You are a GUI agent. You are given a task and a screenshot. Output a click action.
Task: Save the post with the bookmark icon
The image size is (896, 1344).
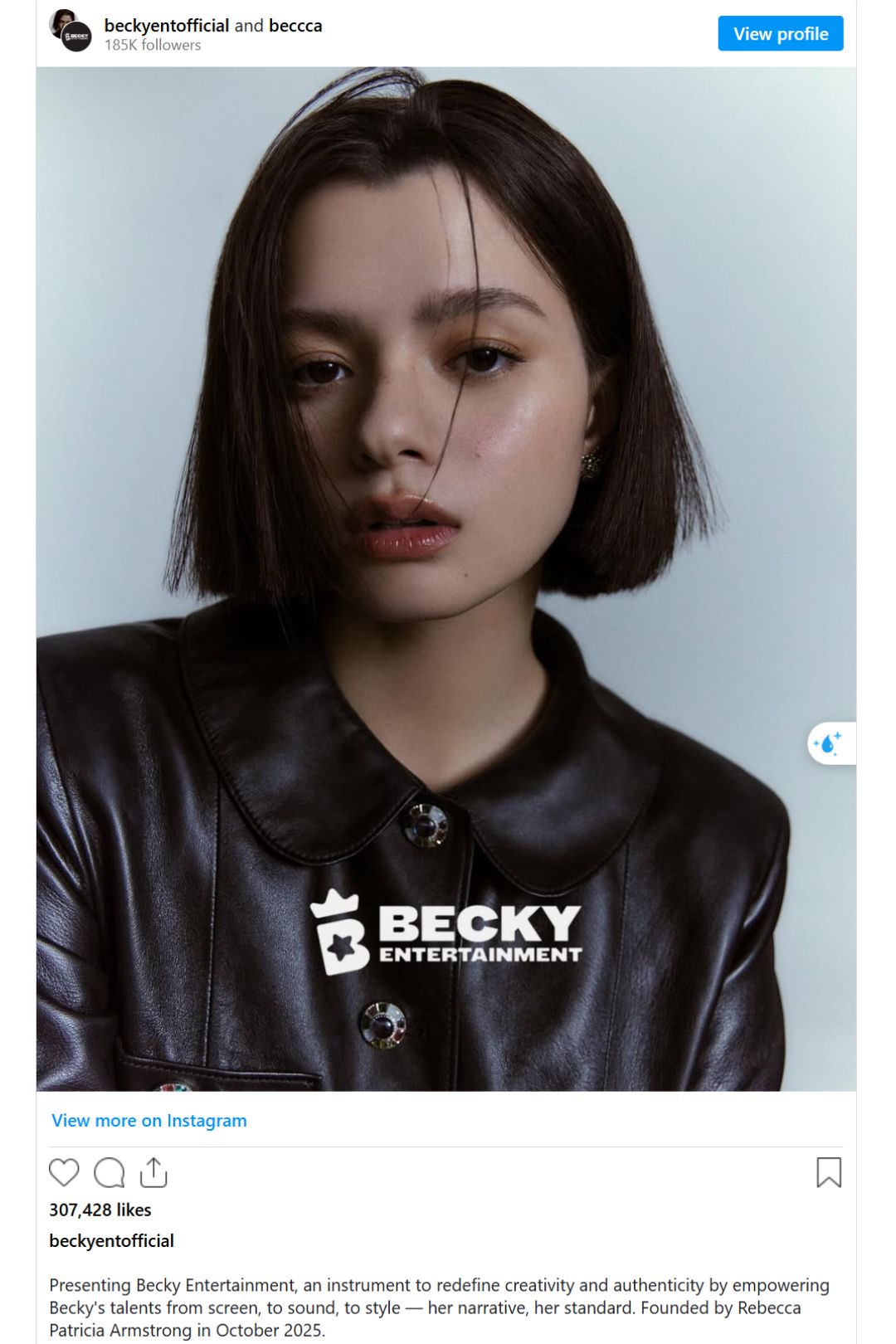click(828, 1172)
